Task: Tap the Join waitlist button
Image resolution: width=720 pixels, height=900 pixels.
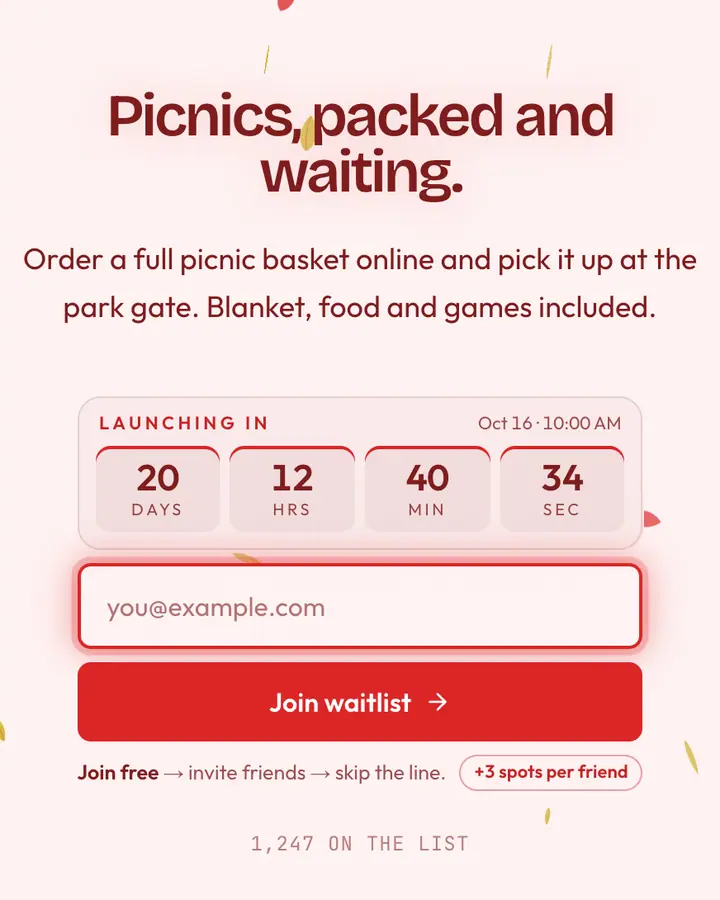Action: pos(360,702)
